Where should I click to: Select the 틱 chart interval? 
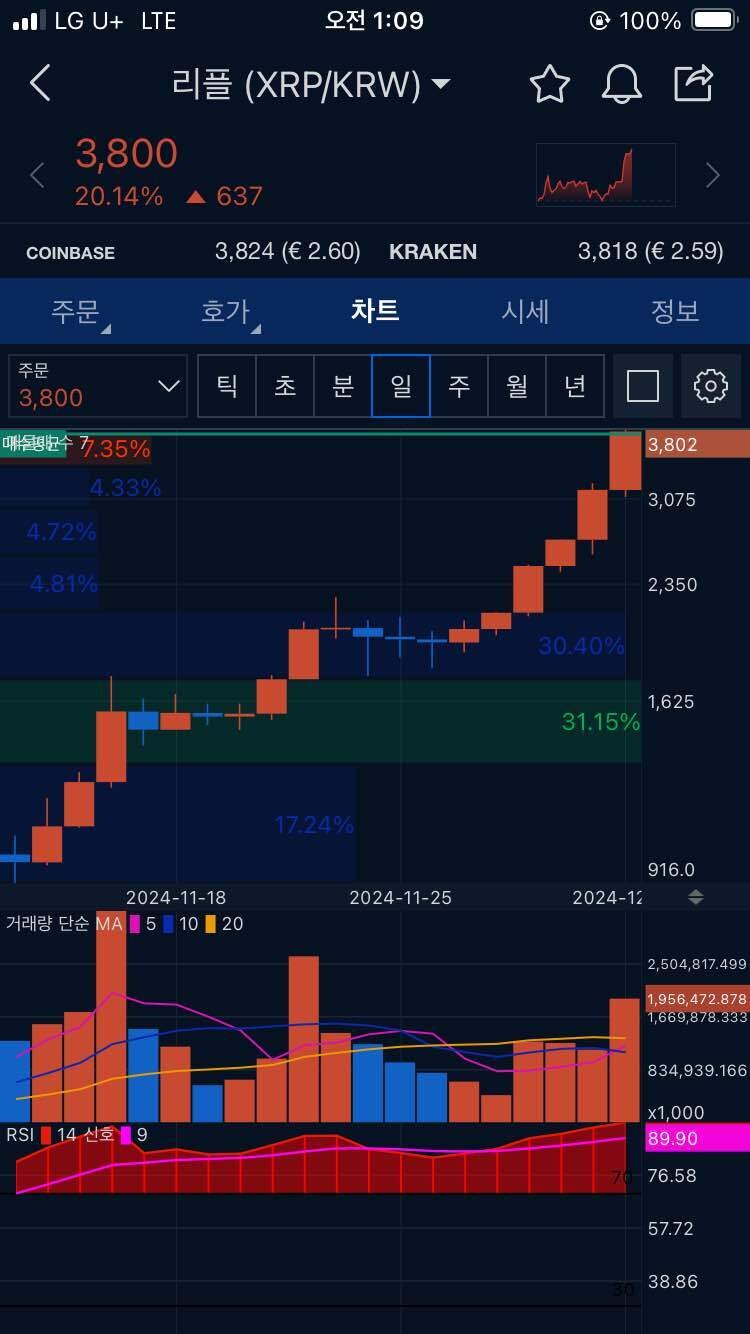coord(227,386)
